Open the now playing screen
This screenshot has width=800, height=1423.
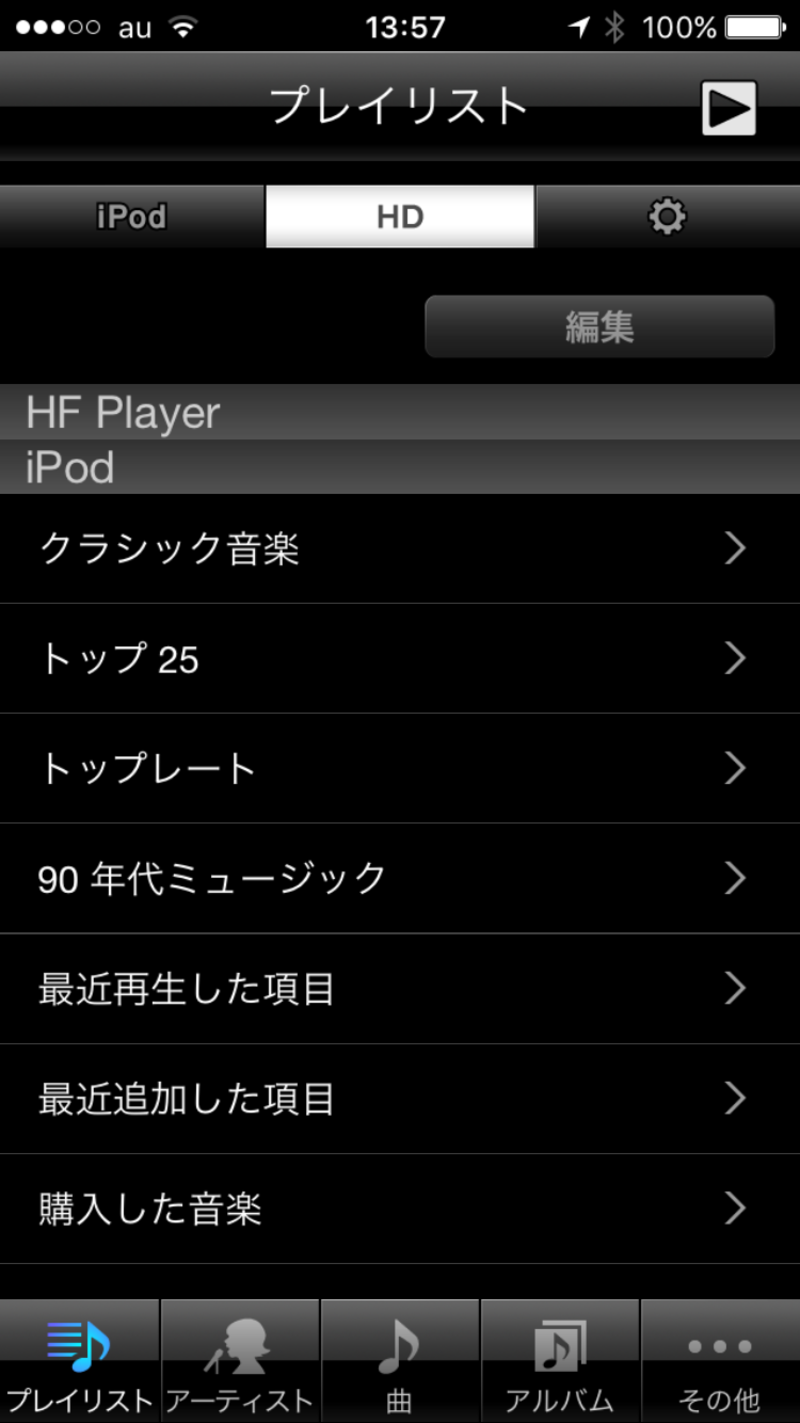[728, 108]
